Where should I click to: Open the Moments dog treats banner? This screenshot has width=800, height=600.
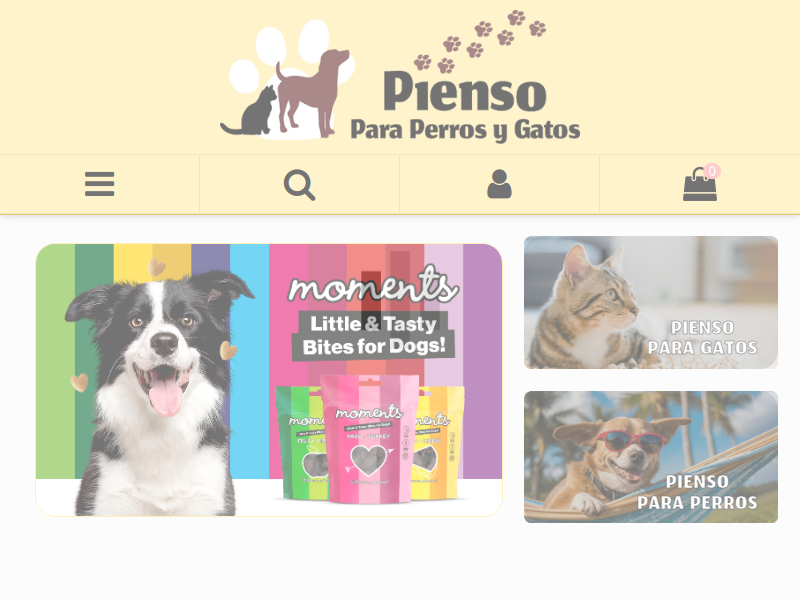point(268,380)
